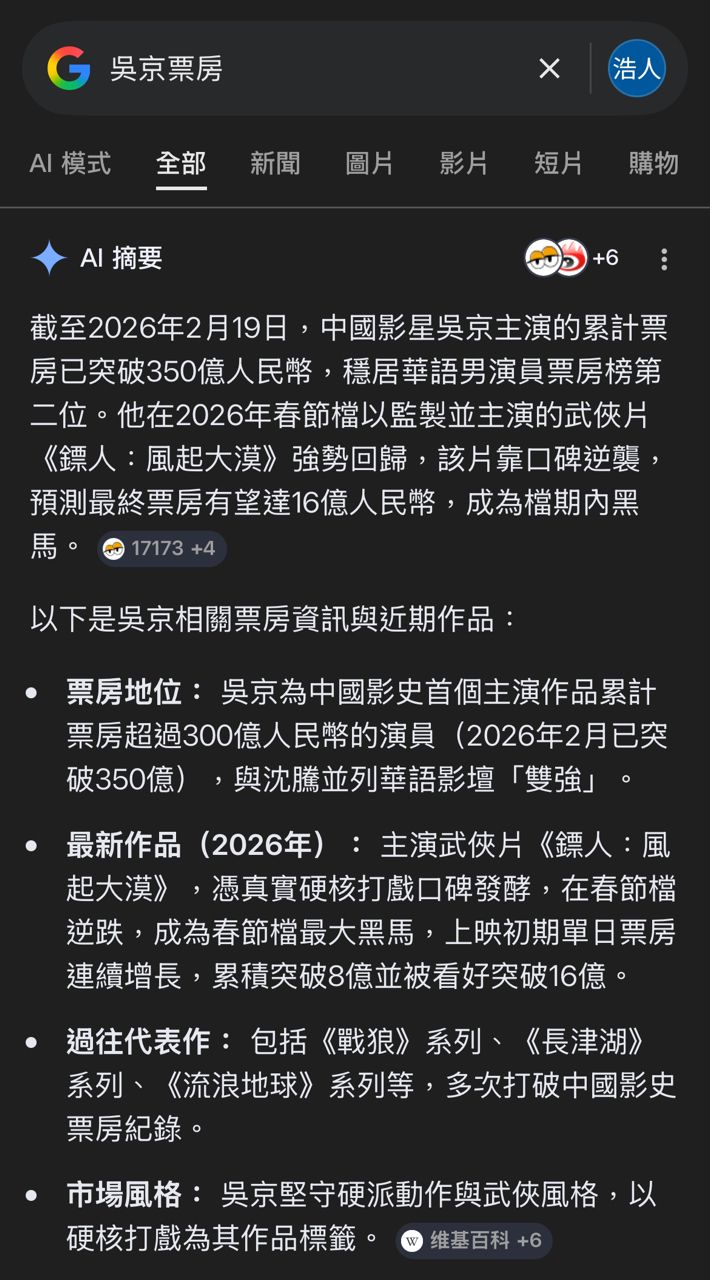Go to the 影片 tab
Viewport: 710px width, 1280px height.
(464, 164)
